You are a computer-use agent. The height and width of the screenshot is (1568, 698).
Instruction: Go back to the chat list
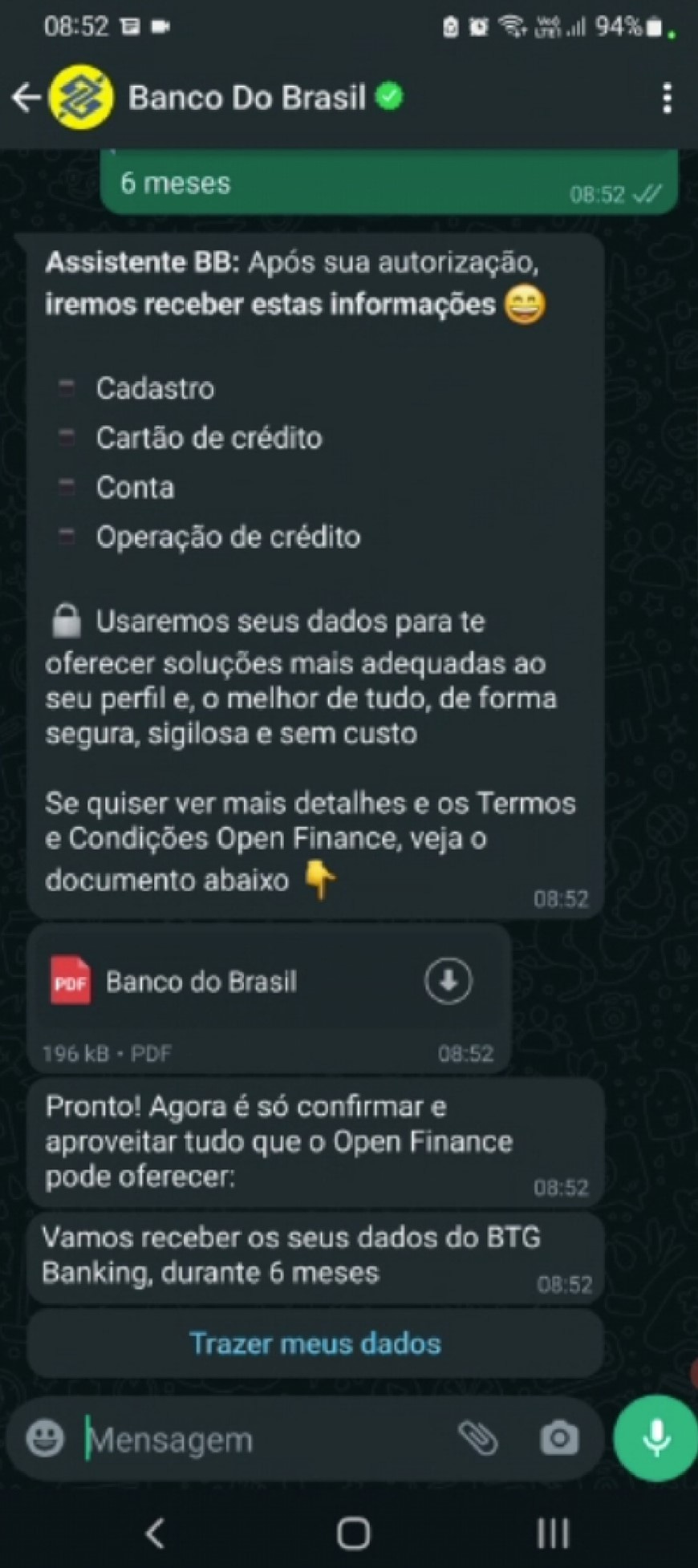tap(26, 98)
